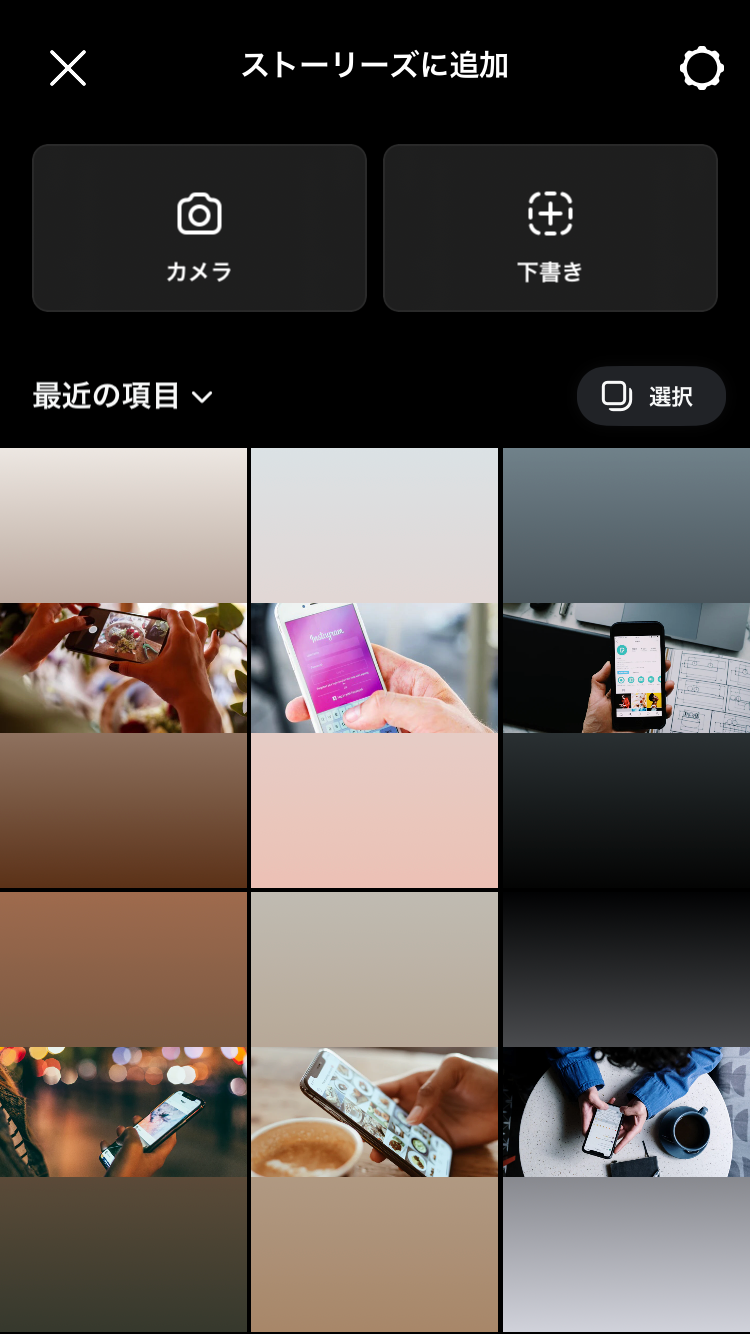Select overhead photo of person at round table
This screenshot has height=1334, width=750.
626,1112
